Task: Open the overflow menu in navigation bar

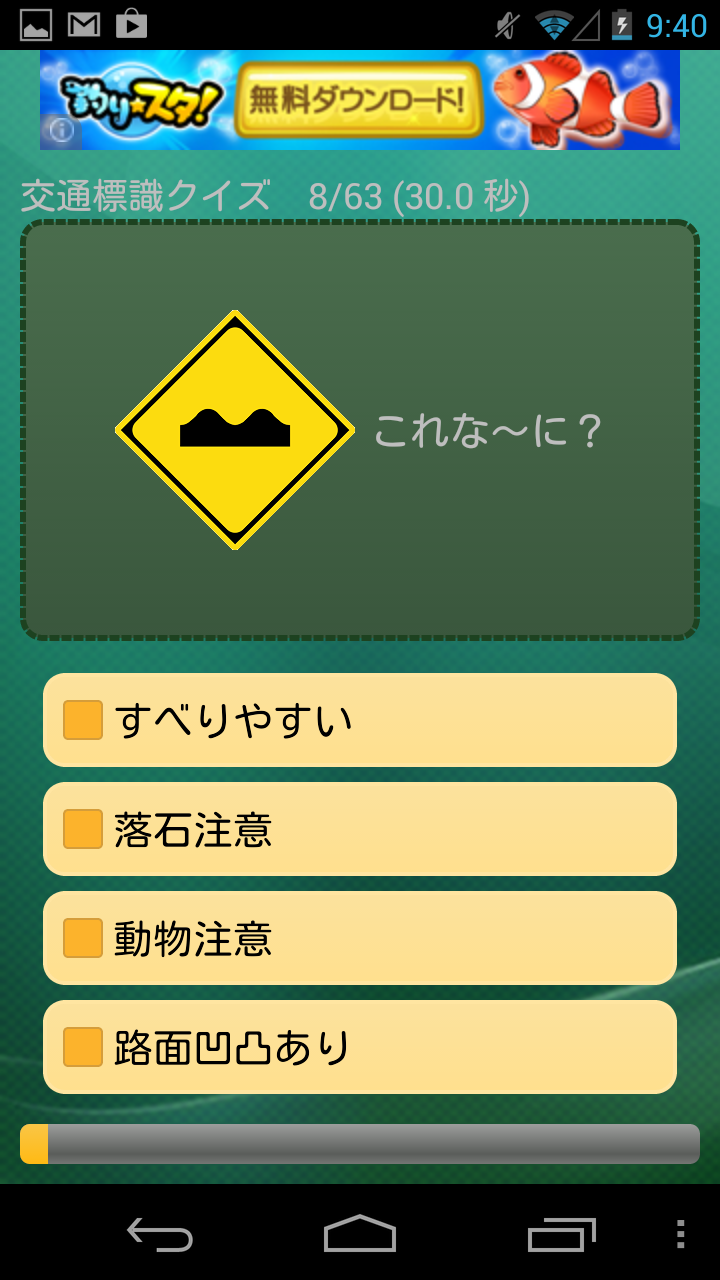Action: 680,1234
